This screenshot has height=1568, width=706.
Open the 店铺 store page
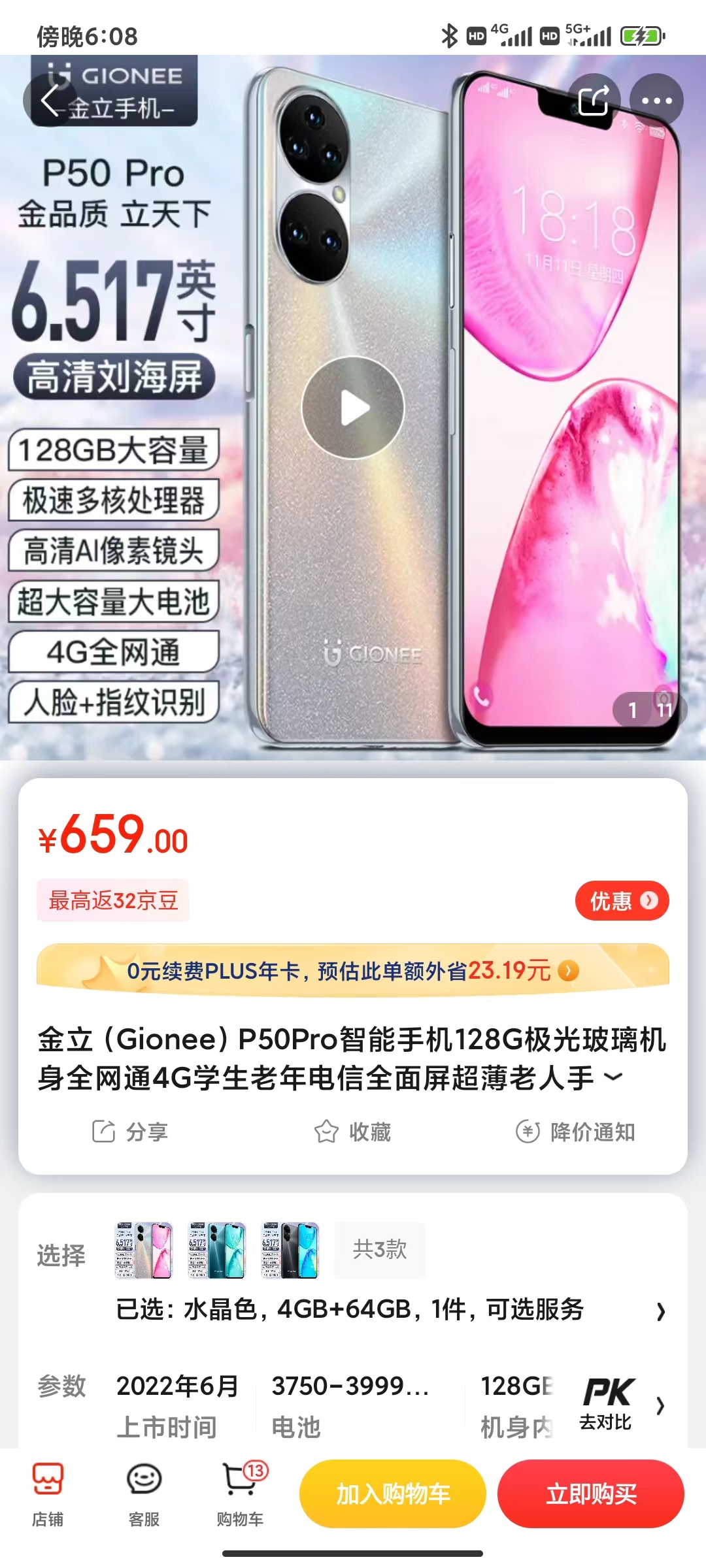pyautogui.click(x=48, y=1494)
